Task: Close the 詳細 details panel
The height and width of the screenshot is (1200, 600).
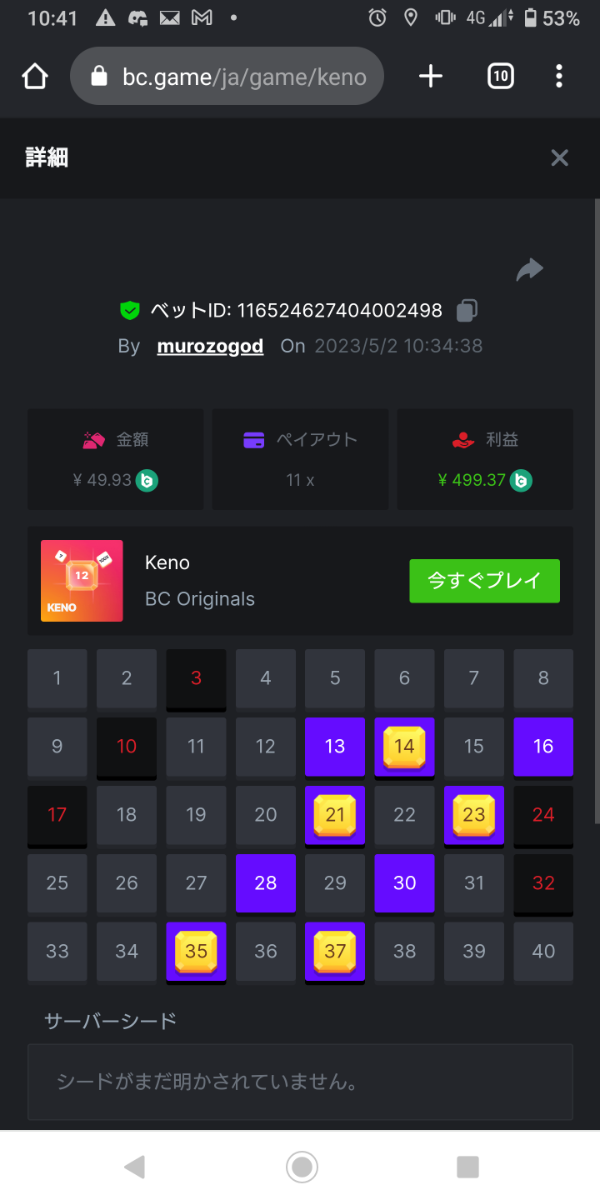Action: point(560,158)
